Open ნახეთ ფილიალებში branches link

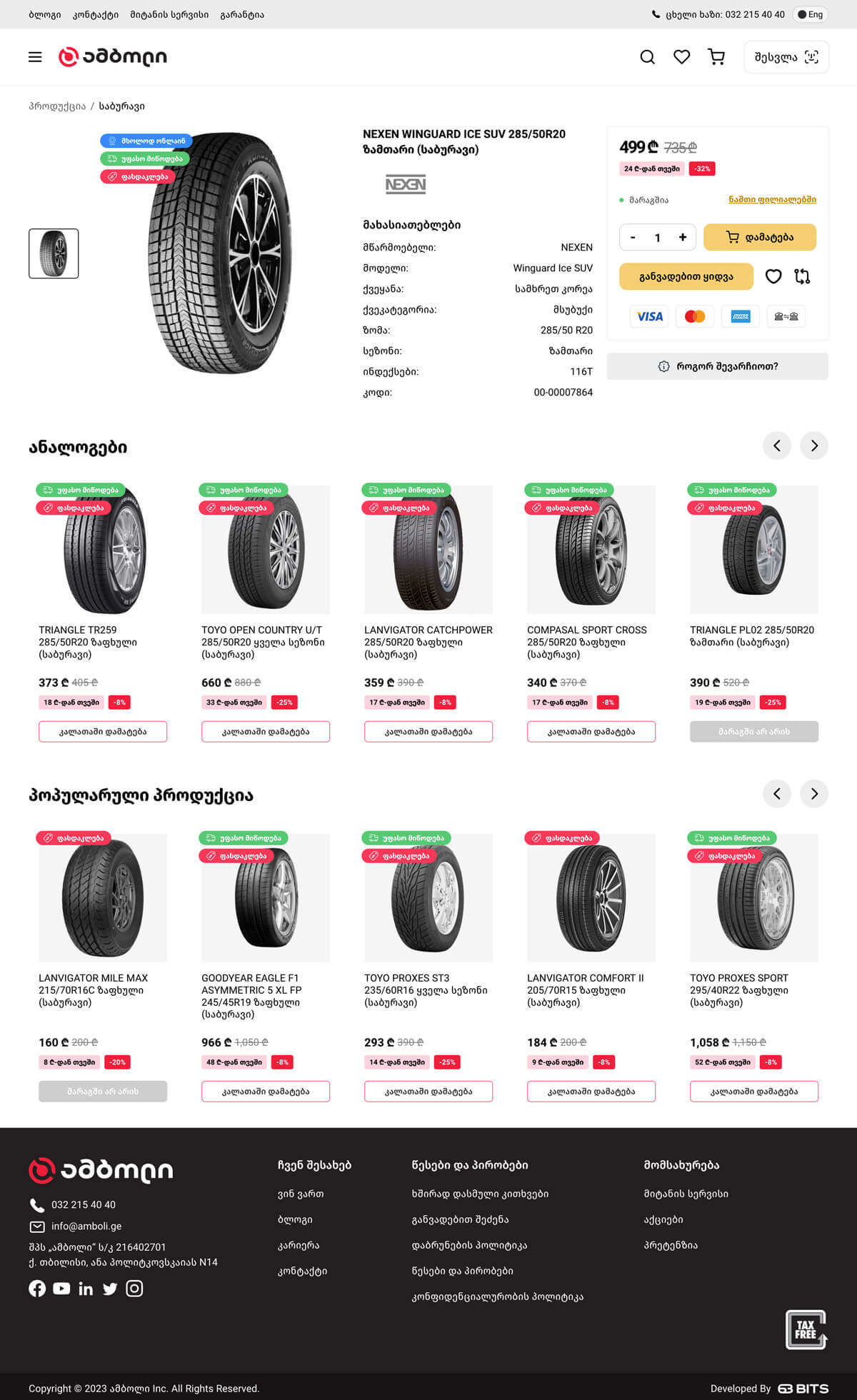[772, 199]
